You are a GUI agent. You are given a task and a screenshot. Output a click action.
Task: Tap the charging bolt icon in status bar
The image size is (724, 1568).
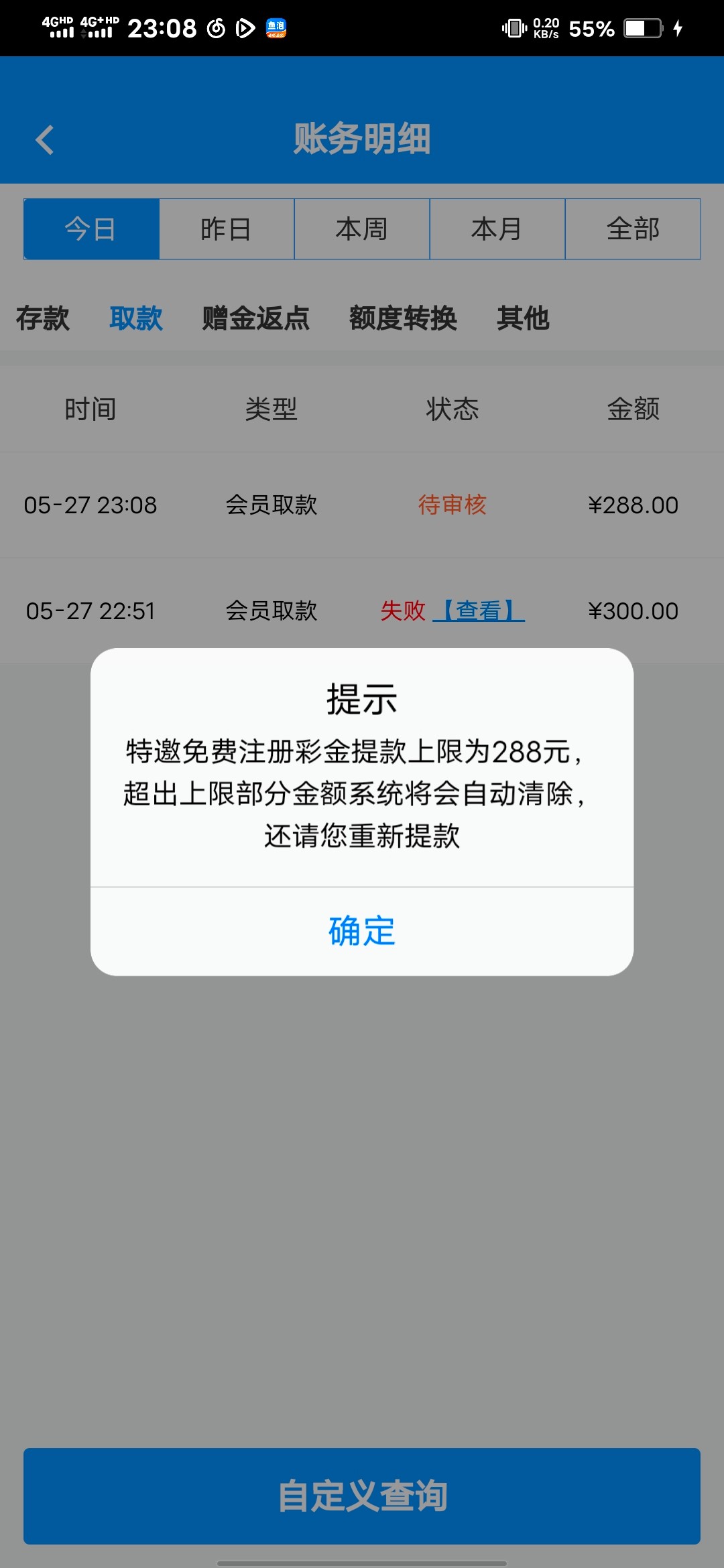pyautogui.click(x=678, y=28)
